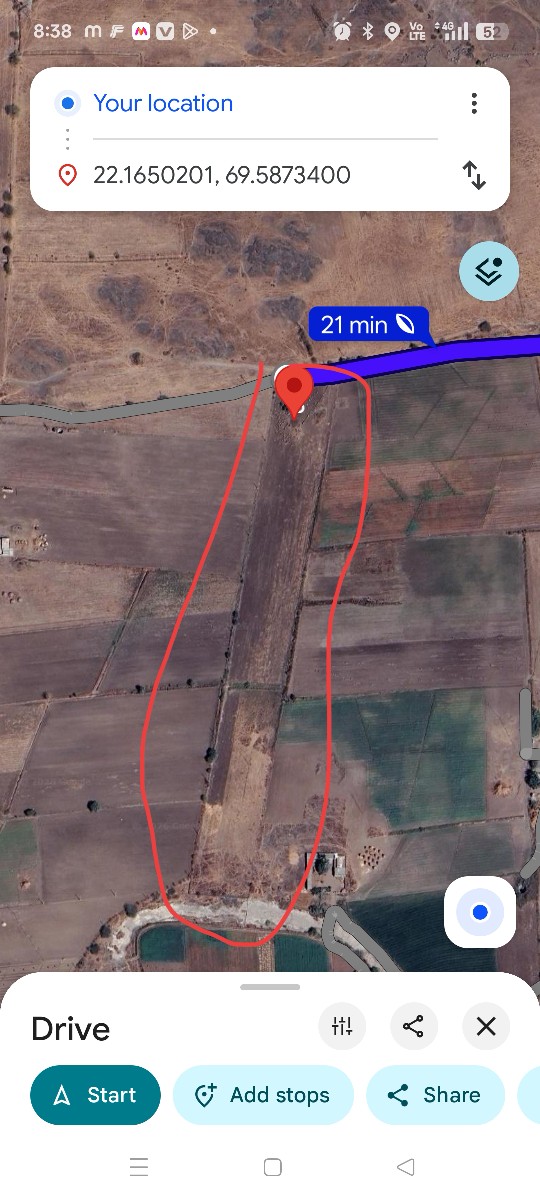Expand the bottom sheet handle

coord(270,987)
